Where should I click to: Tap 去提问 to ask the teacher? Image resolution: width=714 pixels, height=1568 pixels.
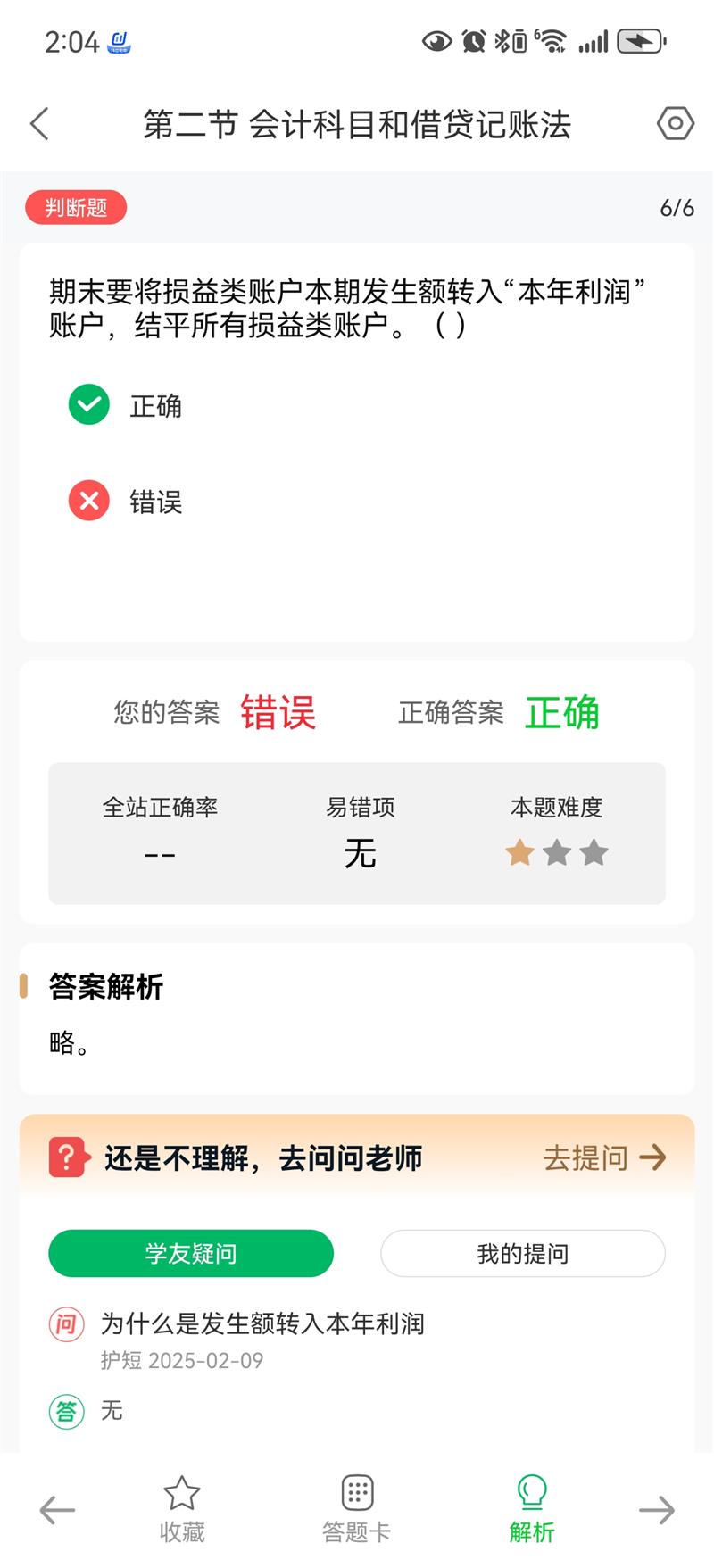coord(604,1158)
